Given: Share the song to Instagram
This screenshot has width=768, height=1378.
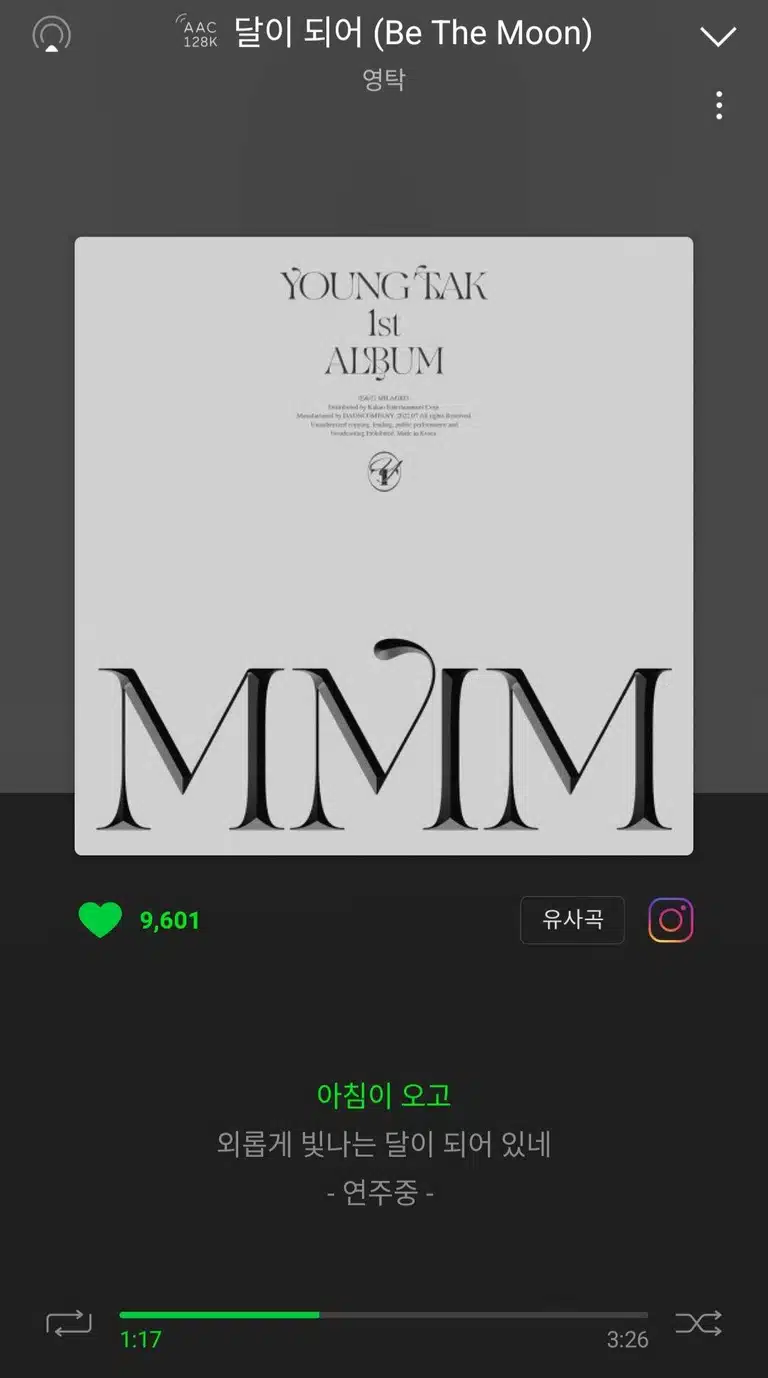Looking at the screenshot, I should (671, 920).
